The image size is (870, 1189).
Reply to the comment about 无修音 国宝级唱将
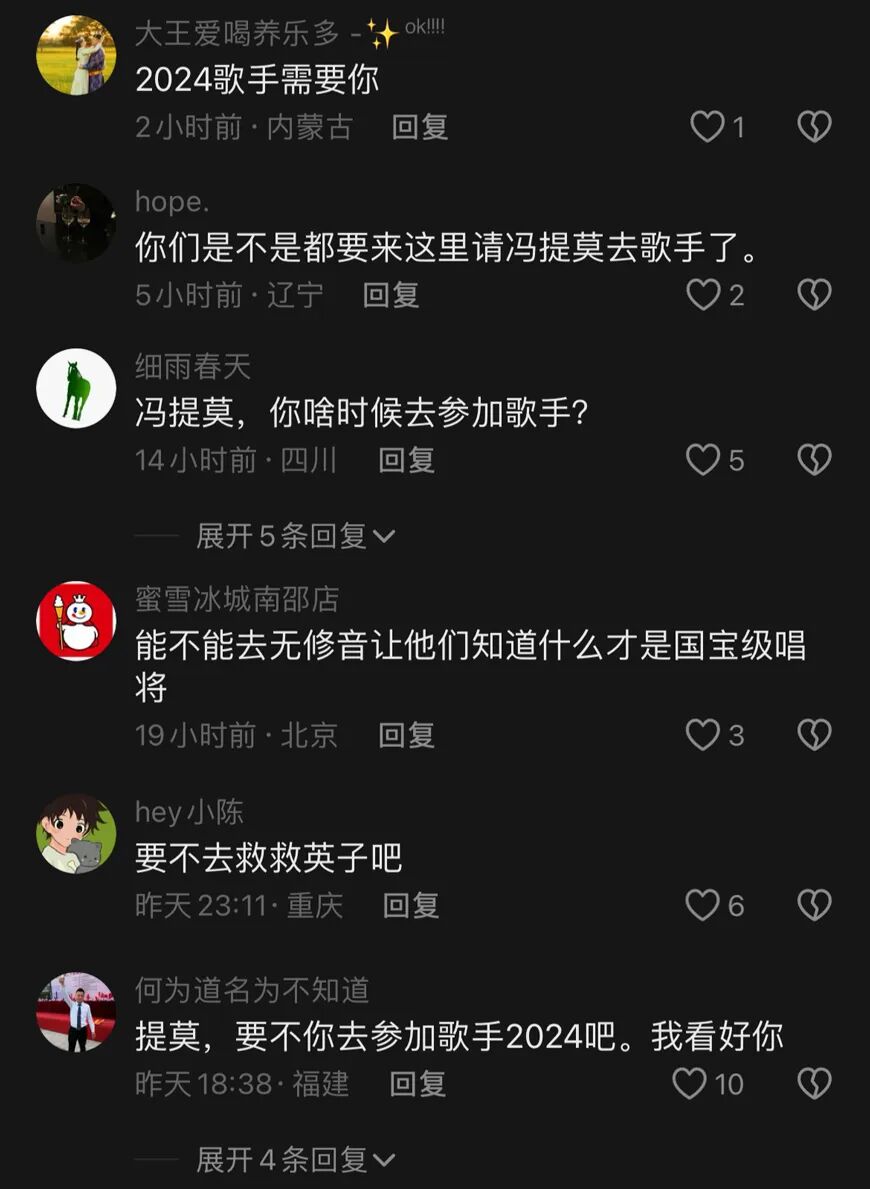[x=406, y=735]
